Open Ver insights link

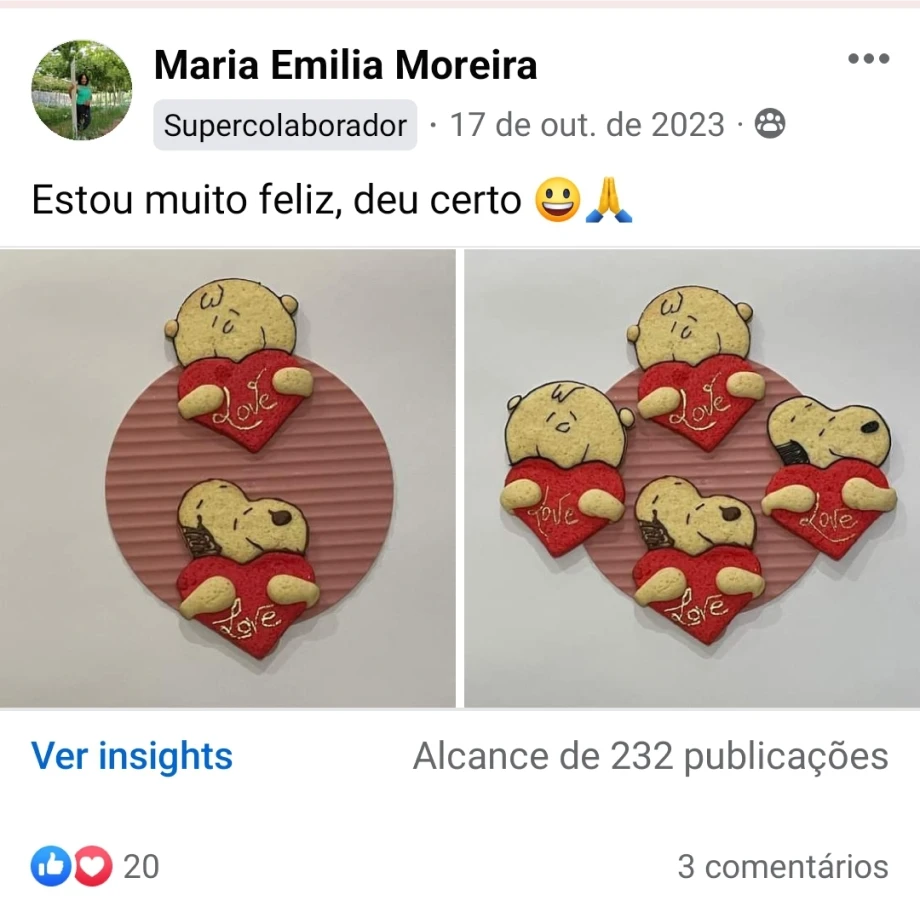pos(132,757)
